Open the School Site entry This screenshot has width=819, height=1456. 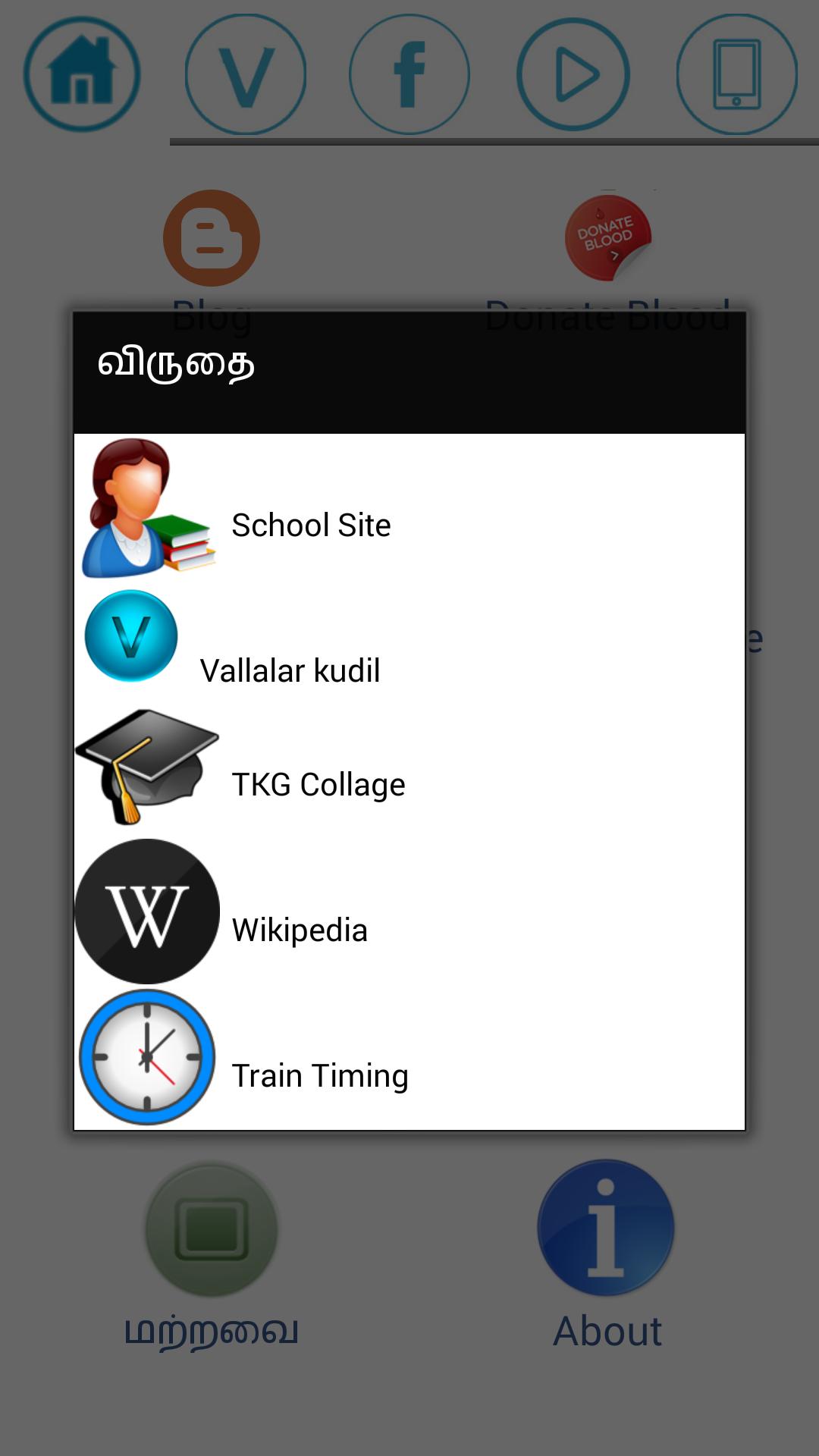[311, 525]
